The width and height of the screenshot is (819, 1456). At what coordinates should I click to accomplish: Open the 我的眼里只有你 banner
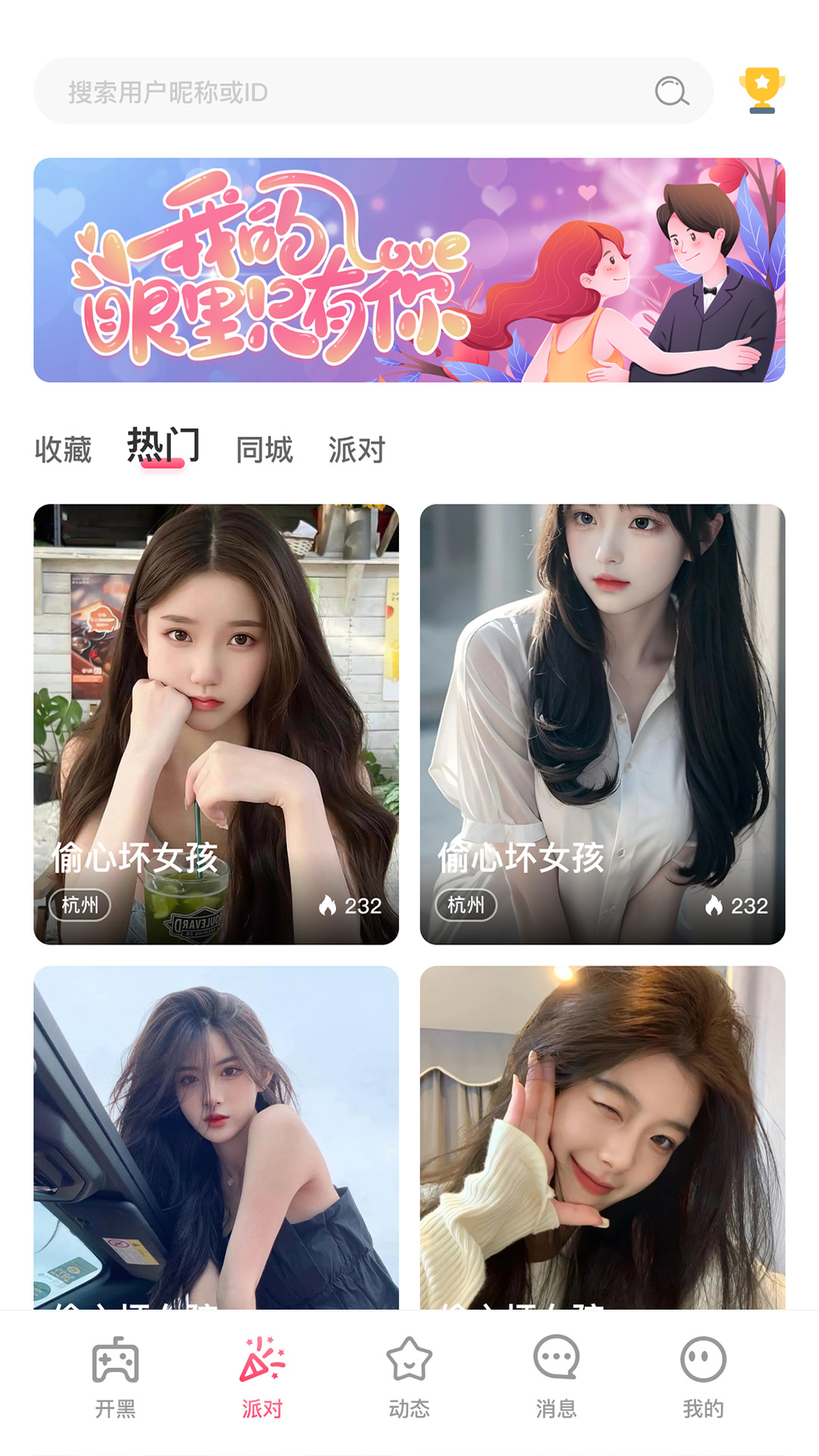(409, 270)
